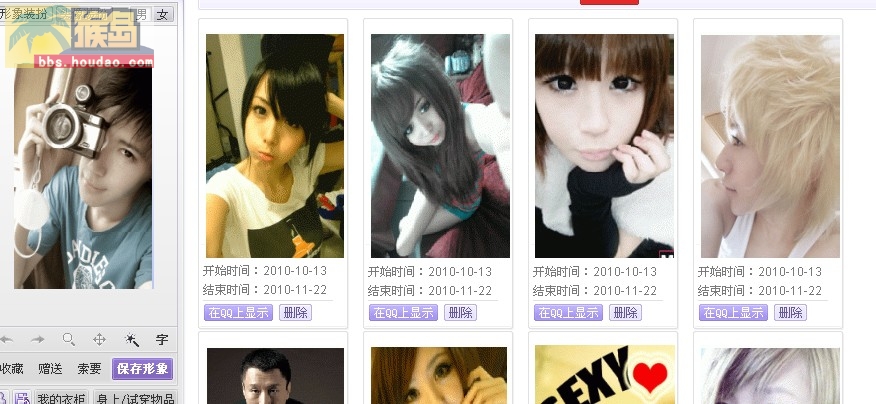The image size is (876, 404).
Task: Save the avatar with 保存形象
Action: (143, 369)
